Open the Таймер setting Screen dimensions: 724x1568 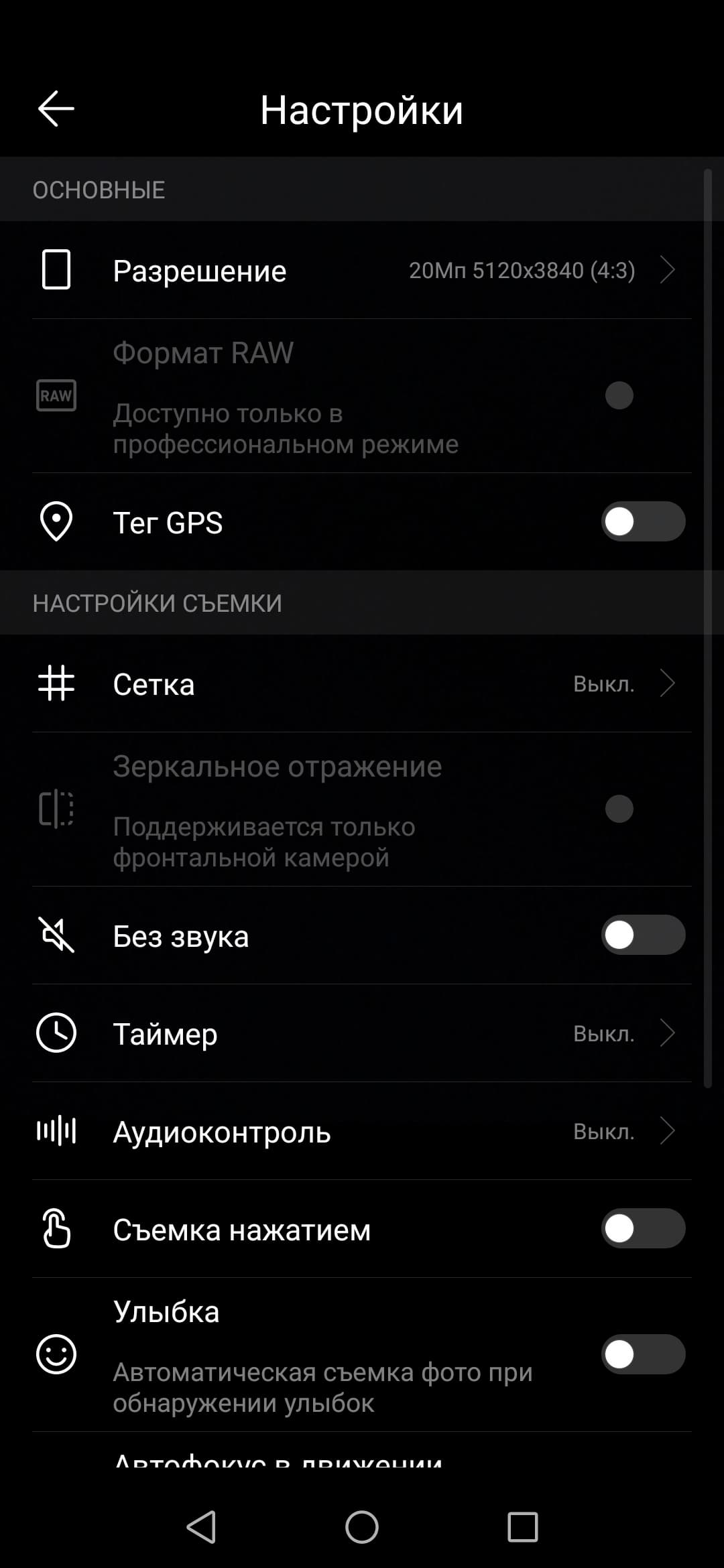tap(362, 1034)
